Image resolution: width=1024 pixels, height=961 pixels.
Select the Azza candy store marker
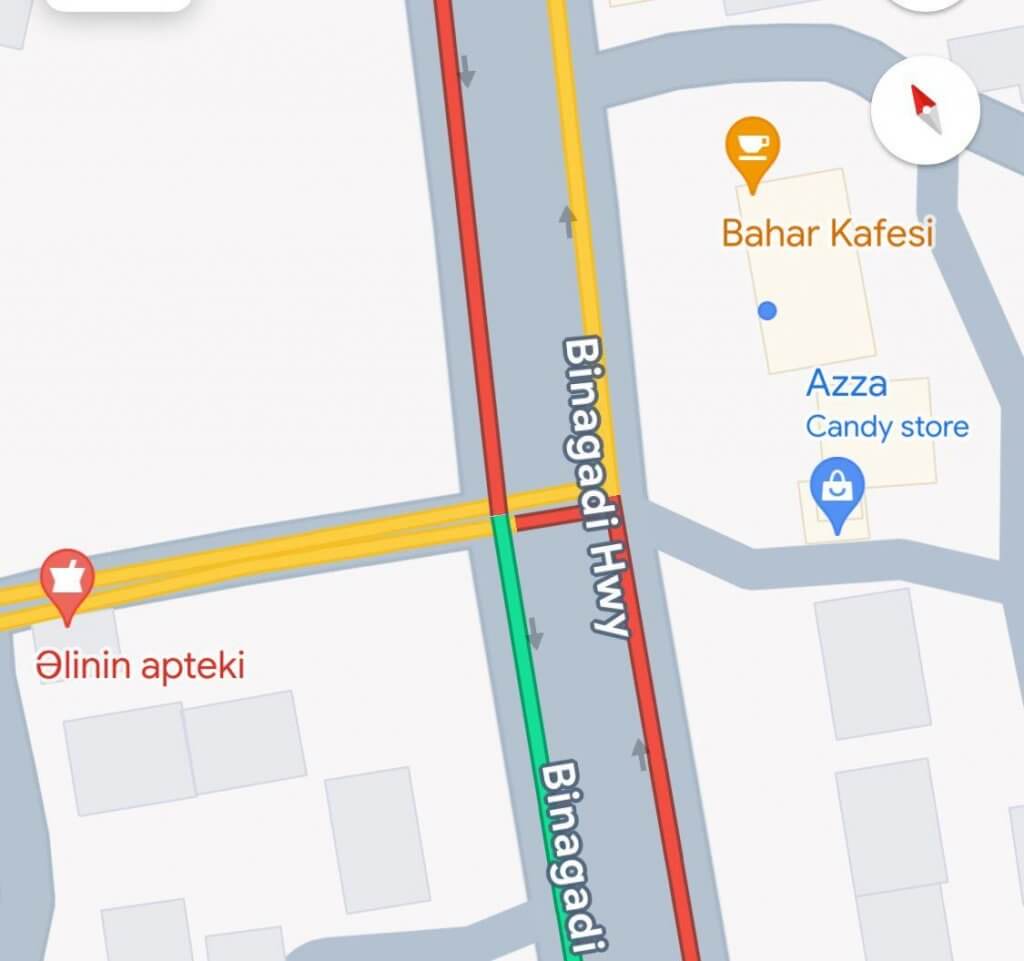click(x=837, y=490)
